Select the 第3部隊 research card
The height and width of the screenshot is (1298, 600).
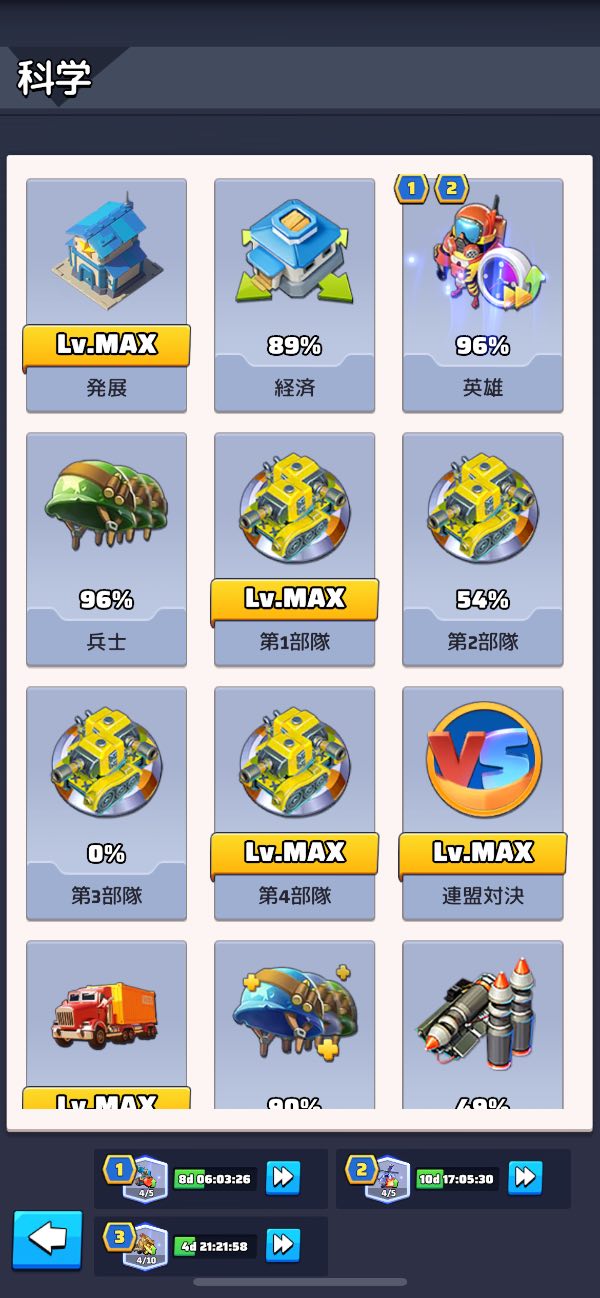(x=106, y=803)
